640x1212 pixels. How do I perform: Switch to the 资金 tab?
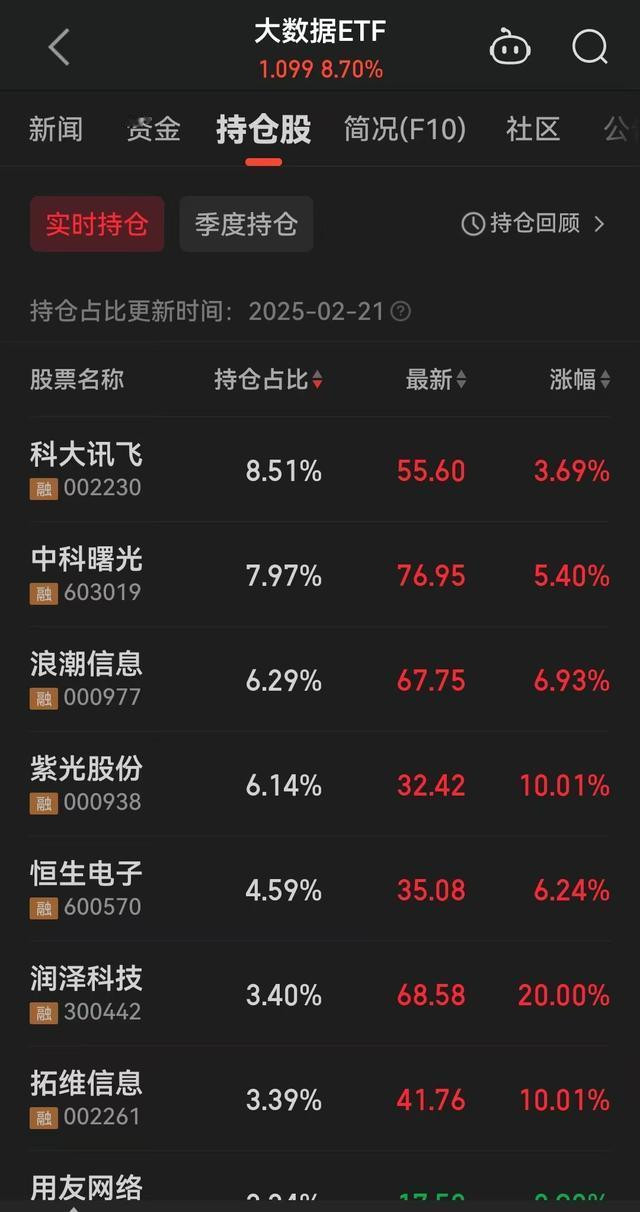pyautogui.click(x=153, y=130)
